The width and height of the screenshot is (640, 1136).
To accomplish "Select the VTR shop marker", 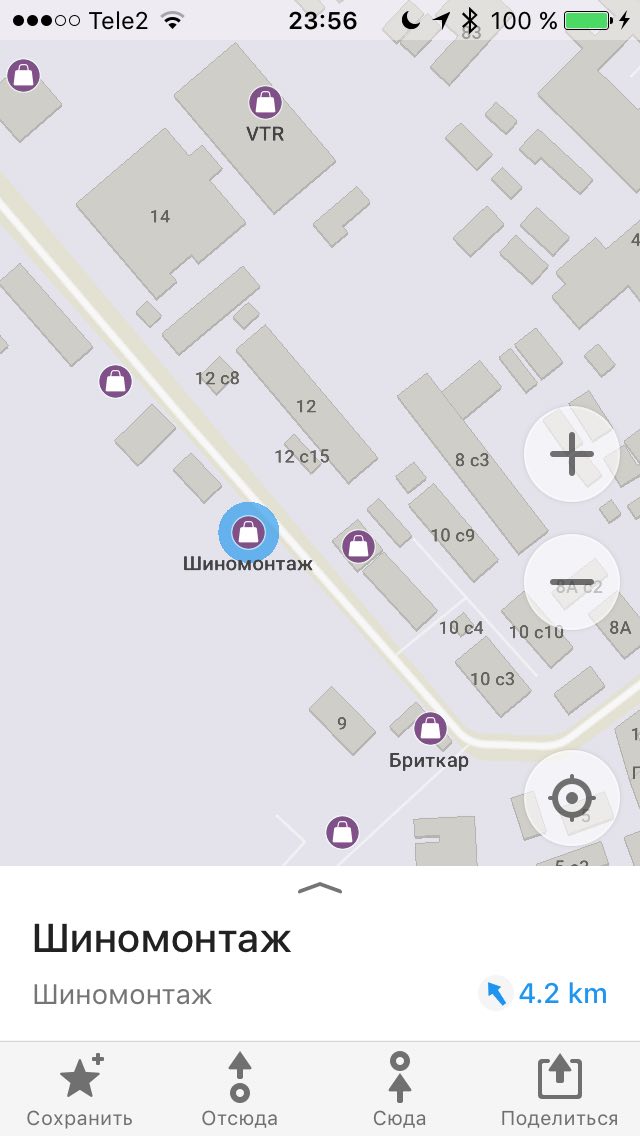I will point(265,103).
